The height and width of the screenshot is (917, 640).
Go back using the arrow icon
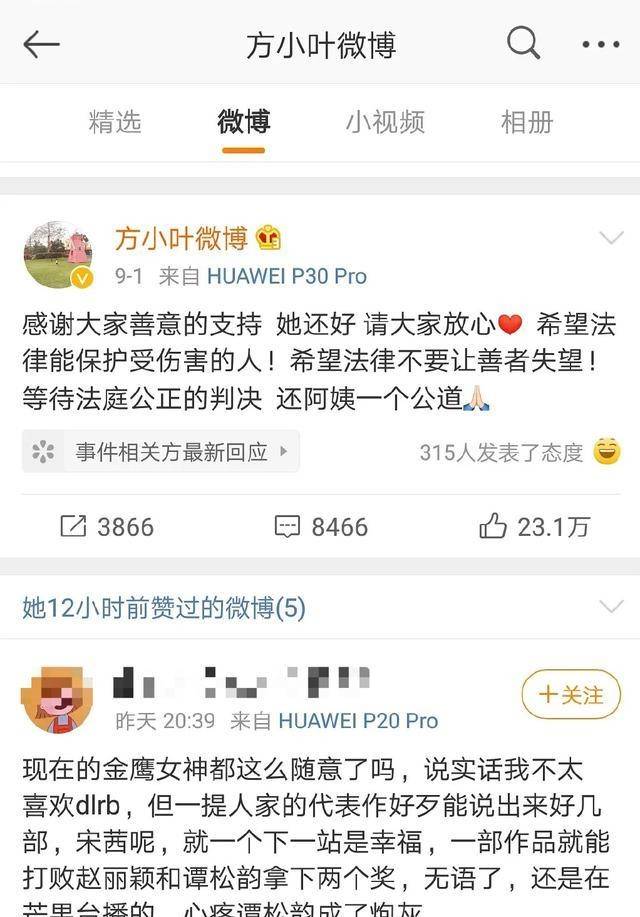(42, 44)
